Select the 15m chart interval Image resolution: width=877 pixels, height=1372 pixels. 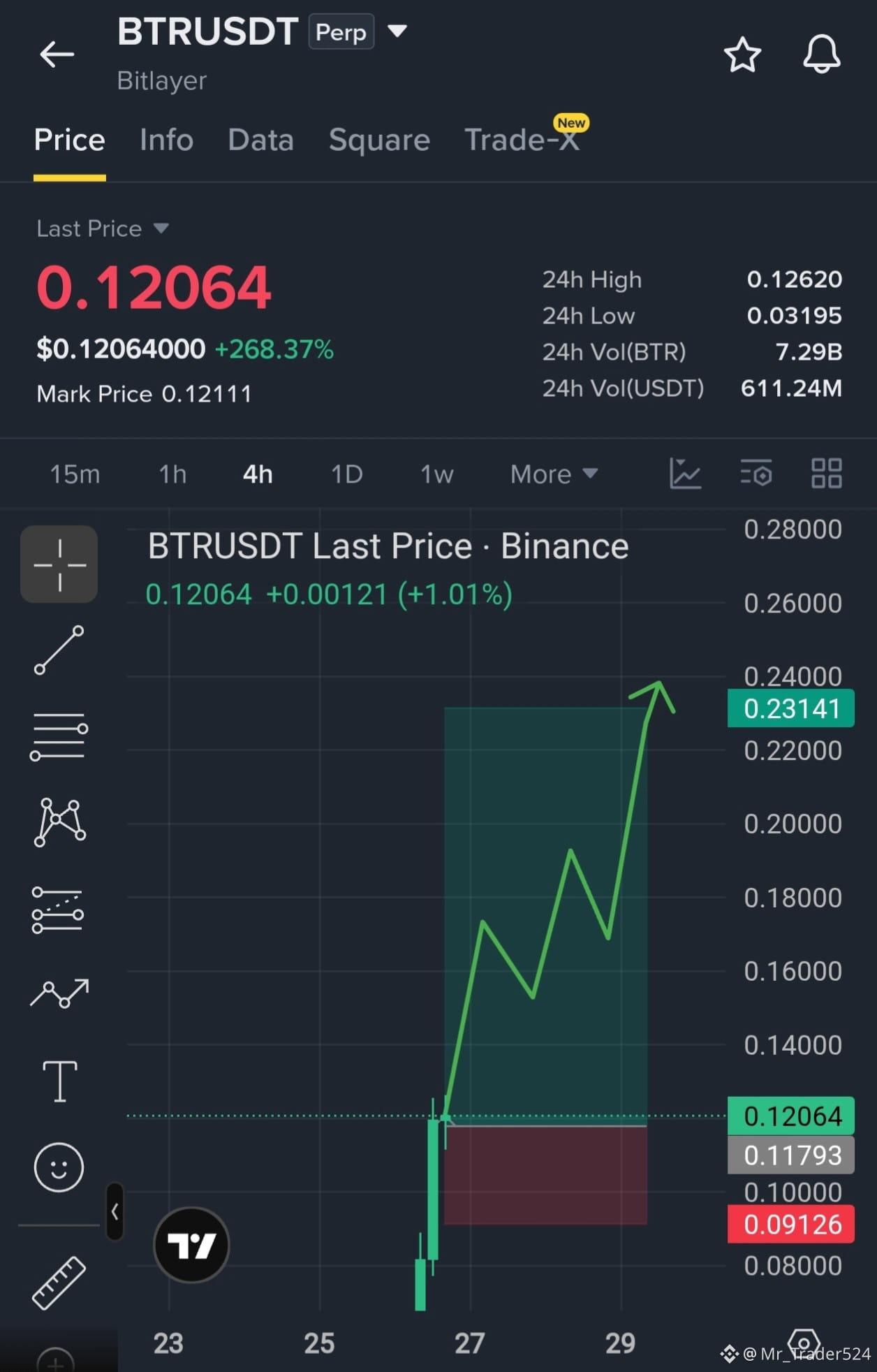click(x=75, y=474)
